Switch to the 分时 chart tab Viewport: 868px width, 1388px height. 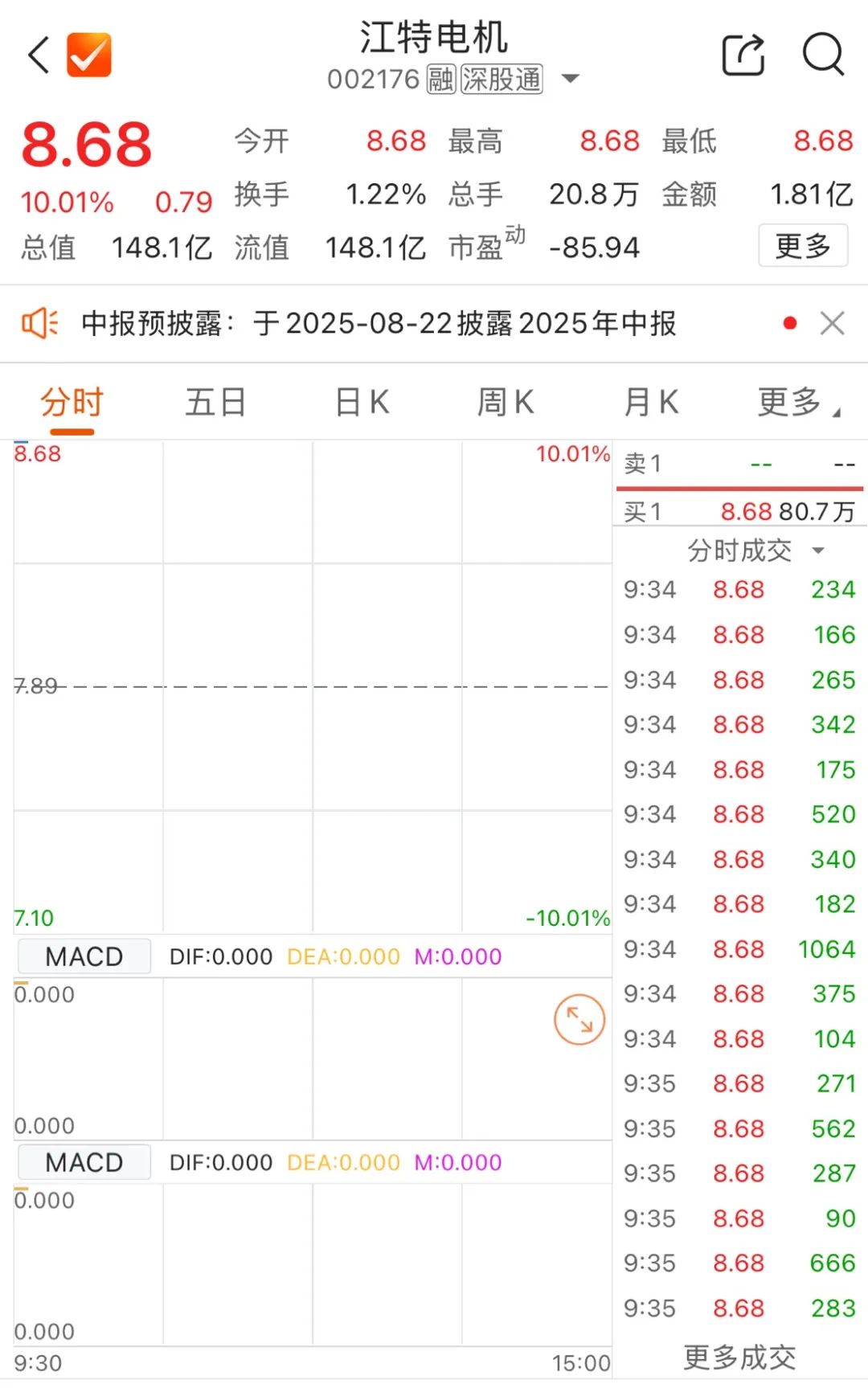(x=72, y=402)
